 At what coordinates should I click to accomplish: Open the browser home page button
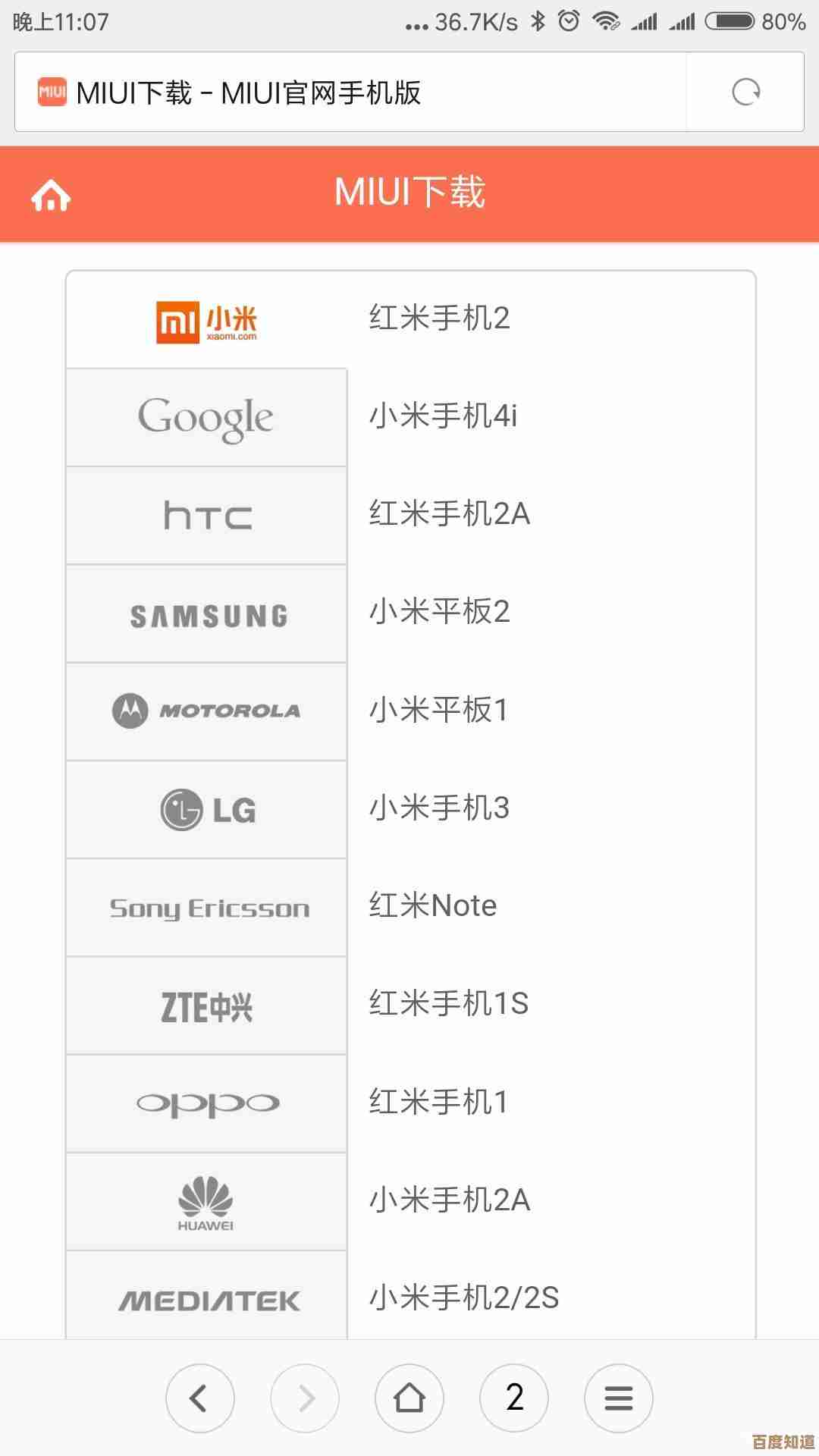tap(409, 1398)
